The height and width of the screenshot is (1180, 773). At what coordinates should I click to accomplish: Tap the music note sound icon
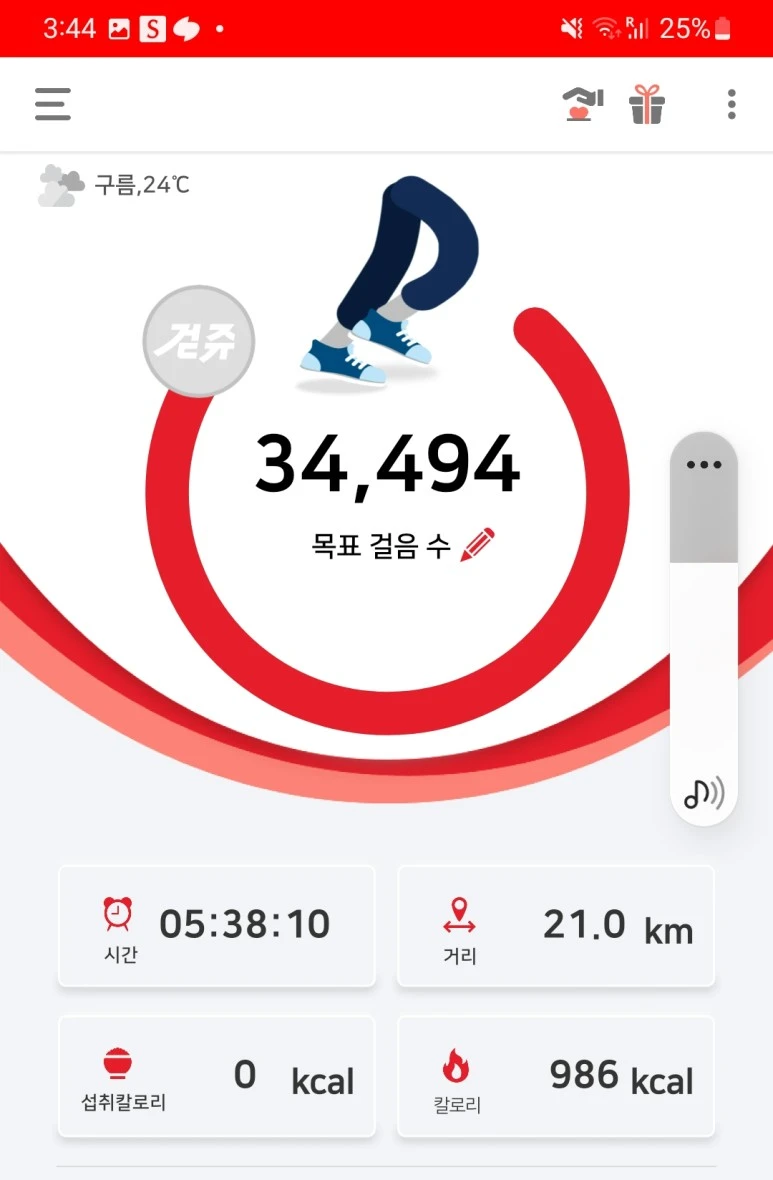(x=704, y=793)
